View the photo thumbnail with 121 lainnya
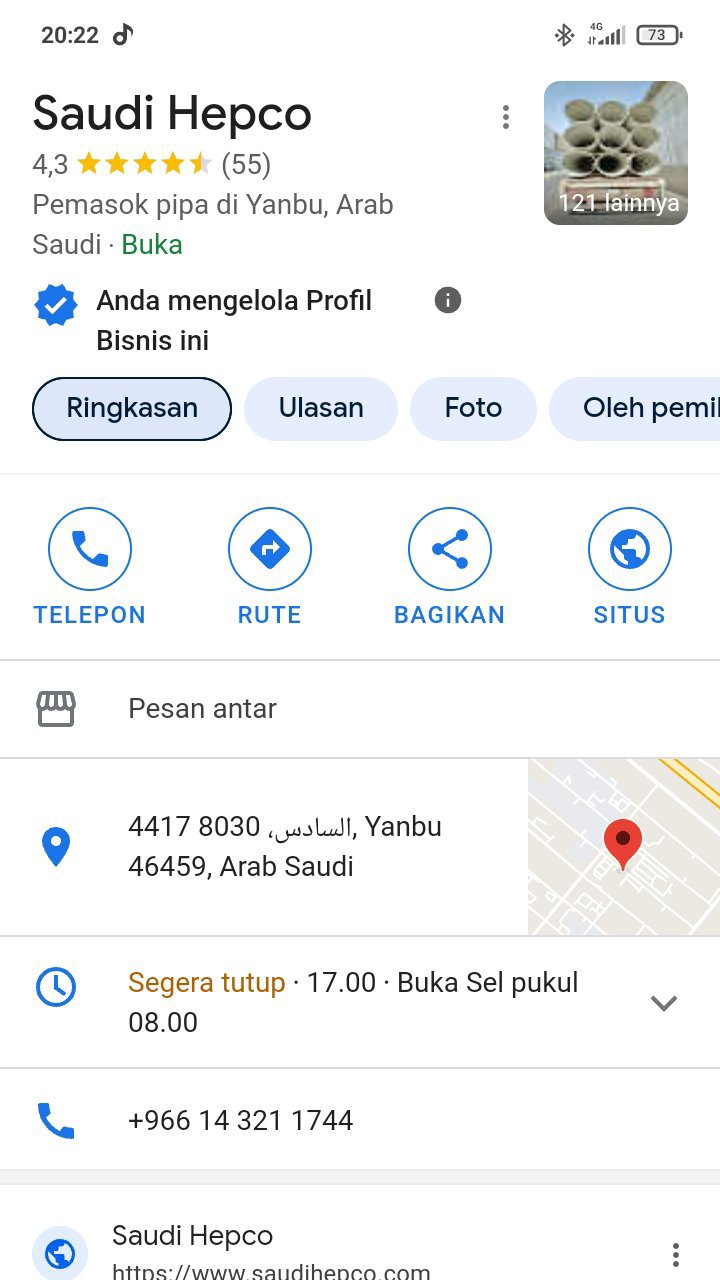The width and height of the screenshot is (720, 1280). coord(615,153)
